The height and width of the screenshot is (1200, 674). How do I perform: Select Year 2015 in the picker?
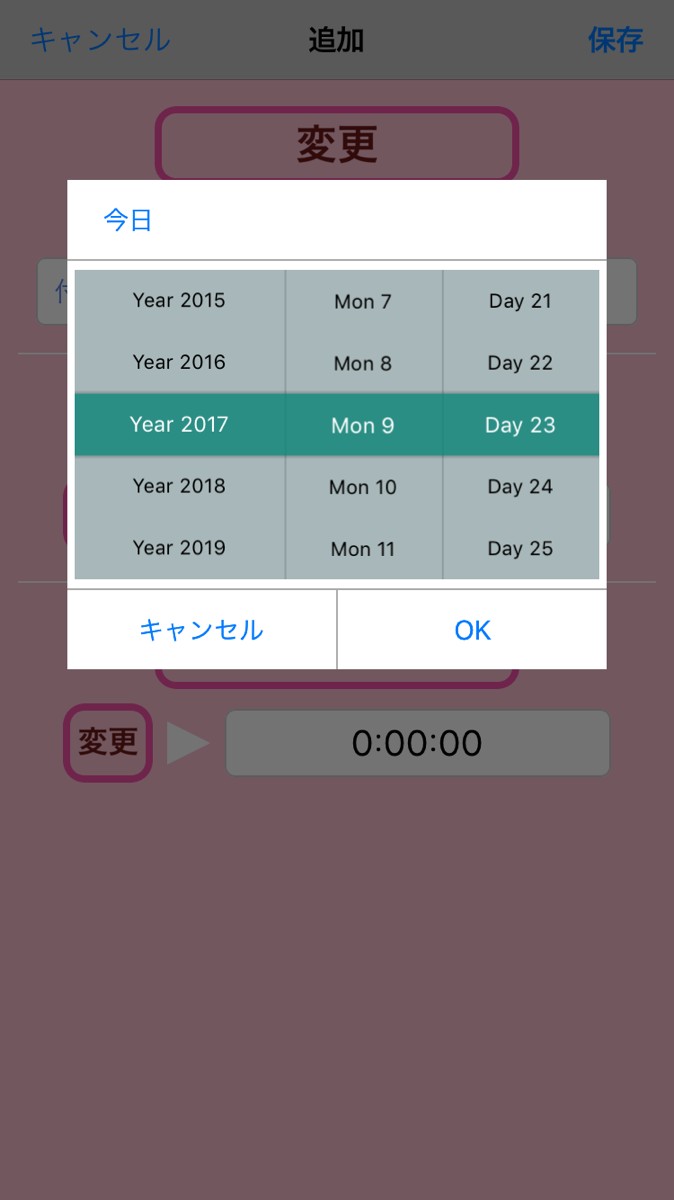pyautogui.click(x=179, y=300)
